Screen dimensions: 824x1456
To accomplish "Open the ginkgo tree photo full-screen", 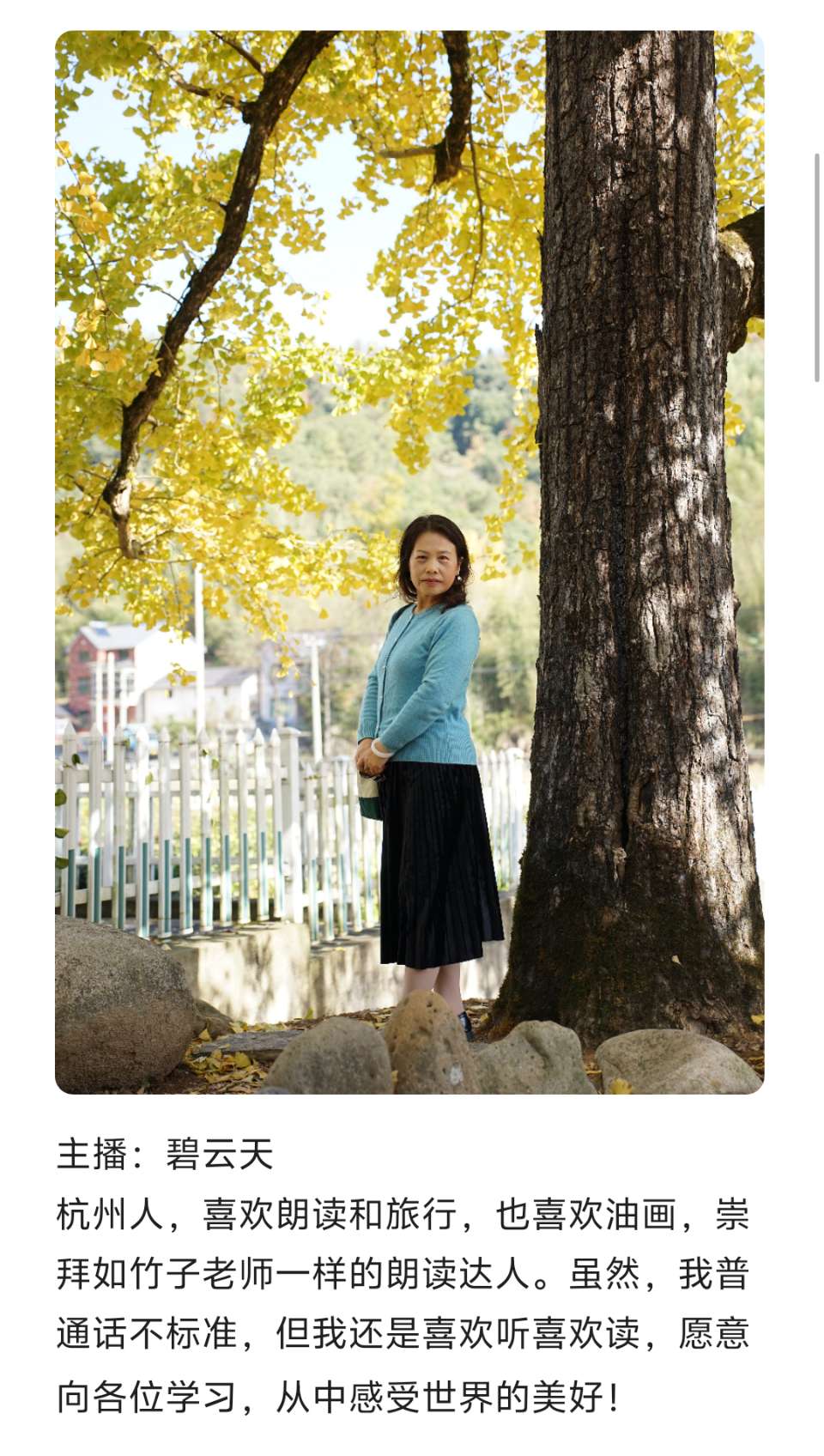I will (x=409, y=562).
